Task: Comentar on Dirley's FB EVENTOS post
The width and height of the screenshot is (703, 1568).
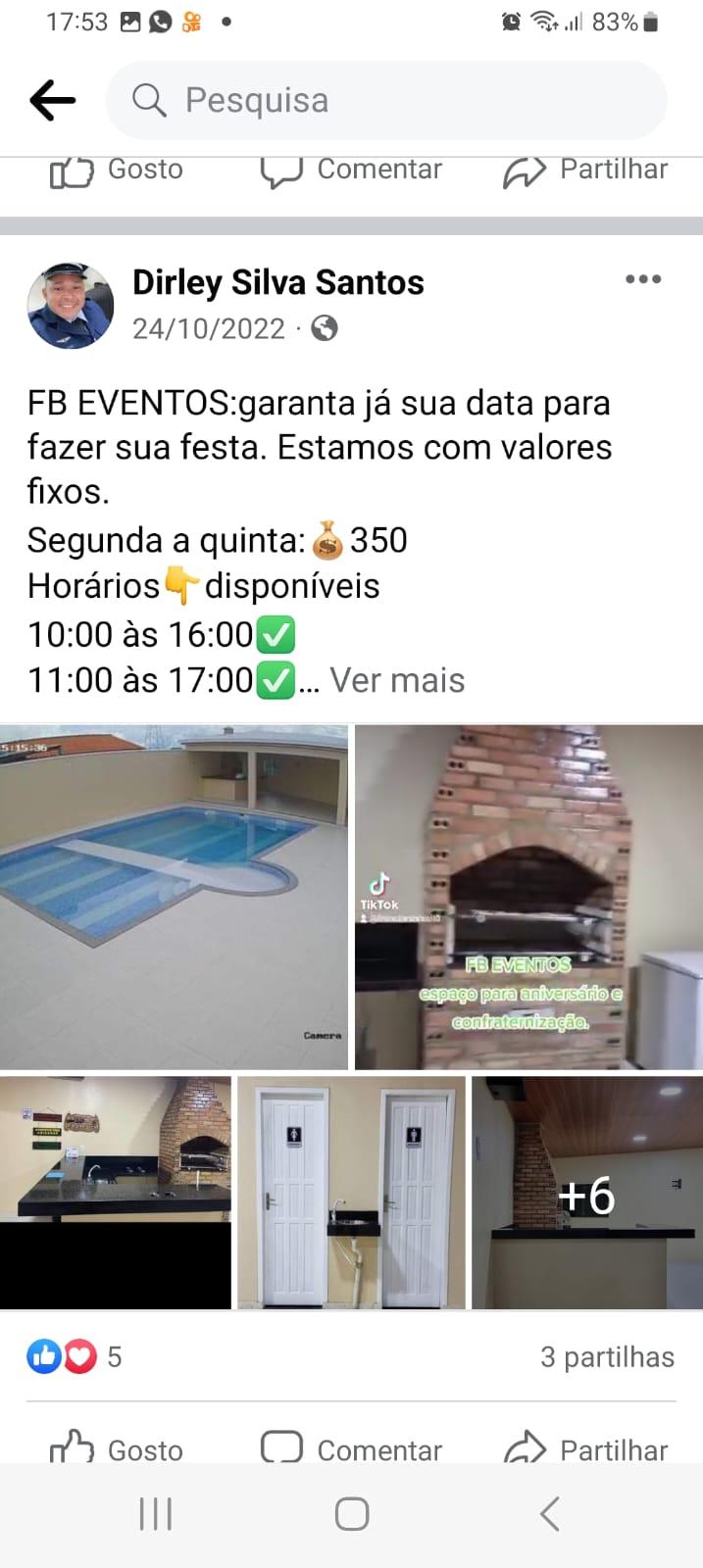Action: point(351,1447)
